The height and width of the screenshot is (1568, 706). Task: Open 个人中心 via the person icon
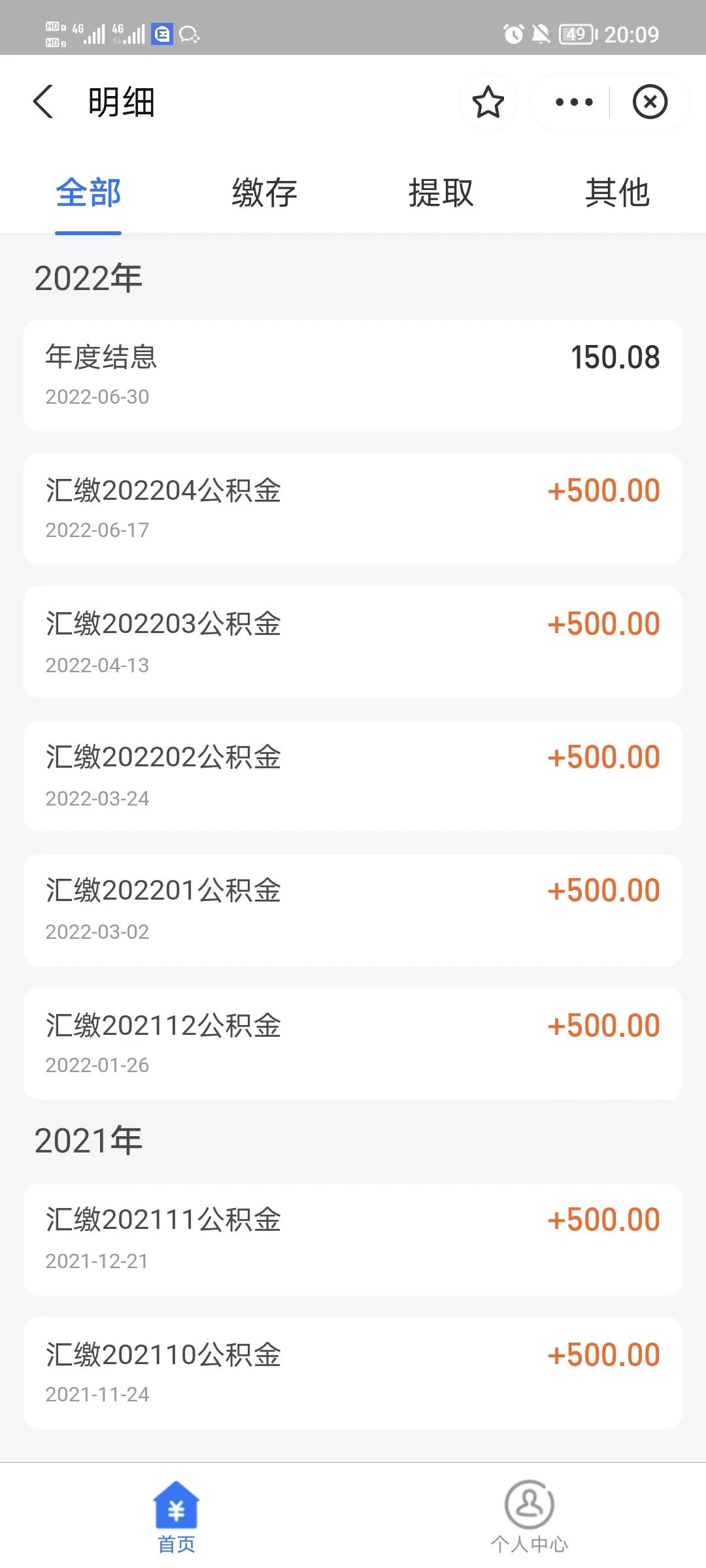(529, 1509)
